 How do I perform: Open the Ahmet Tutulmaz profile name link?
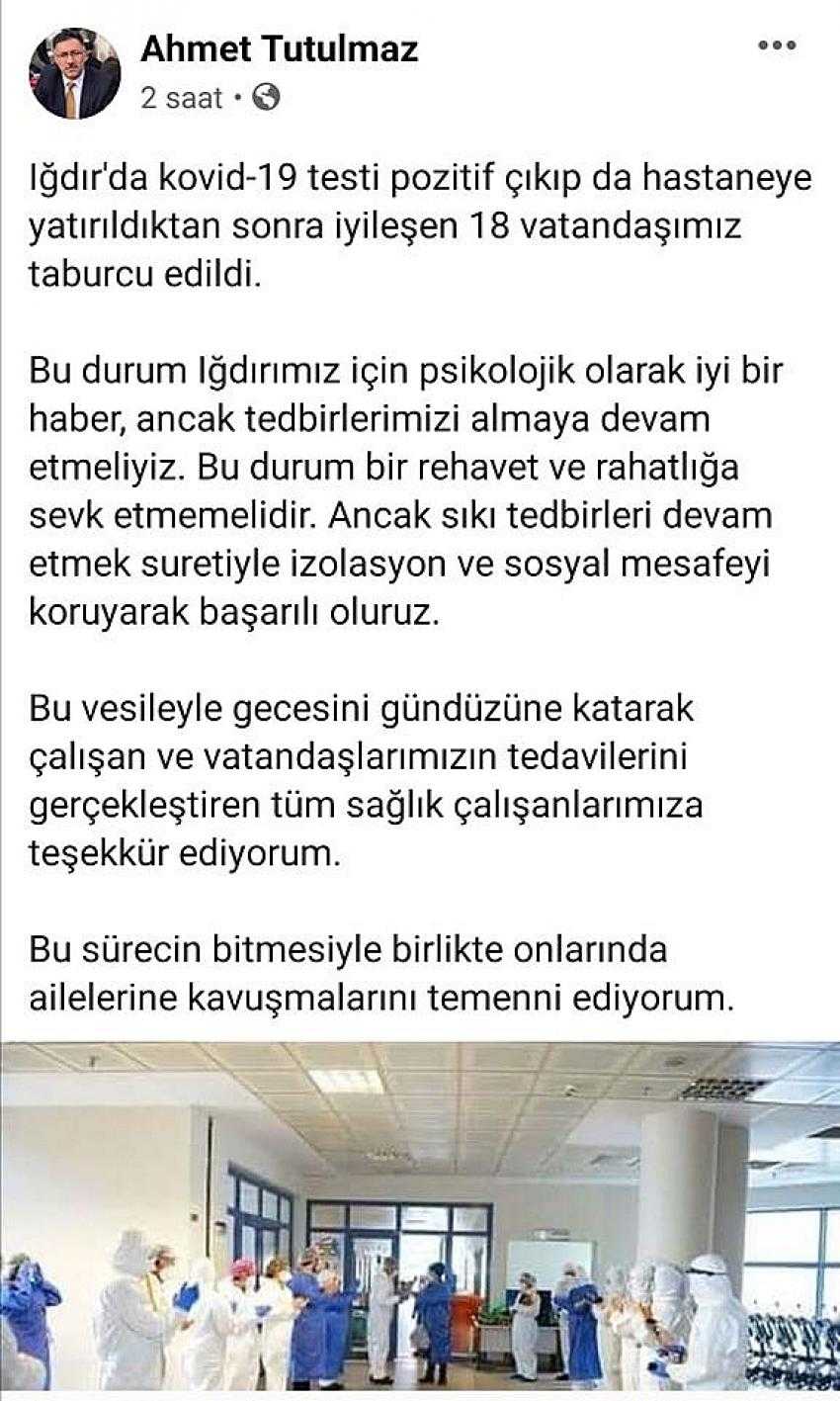coord(280,47)
